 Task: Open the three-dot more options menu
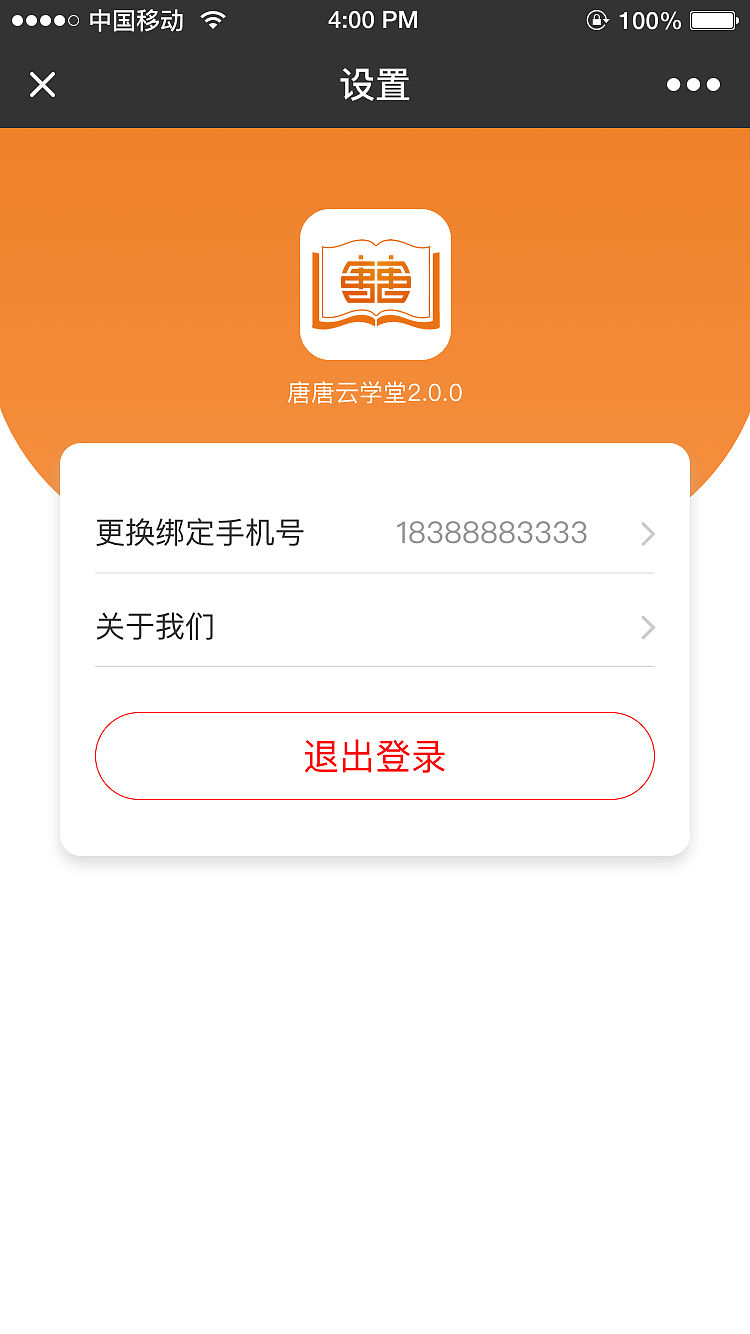tap(694, 85)
